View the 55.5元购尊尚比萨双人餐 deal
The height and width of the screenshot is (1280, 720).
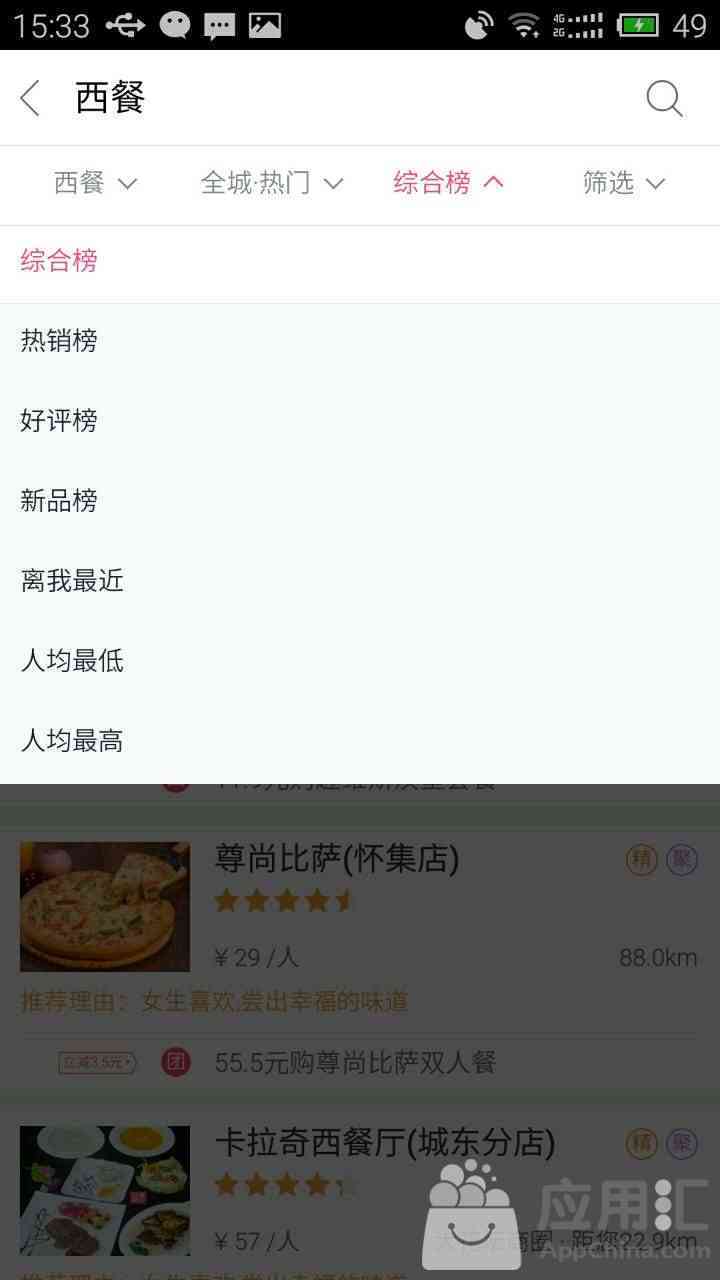pos(355,1062)
